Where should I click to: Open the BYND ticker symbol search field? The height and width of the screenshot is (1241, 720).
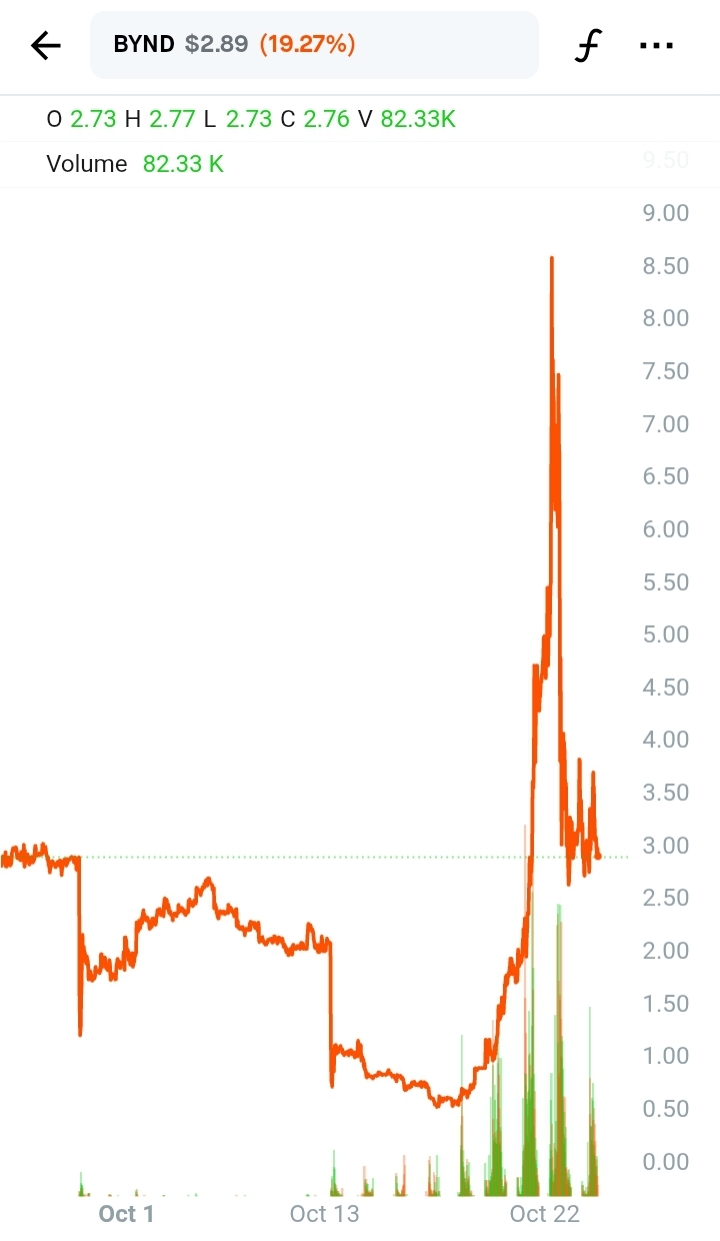point(314,45)
